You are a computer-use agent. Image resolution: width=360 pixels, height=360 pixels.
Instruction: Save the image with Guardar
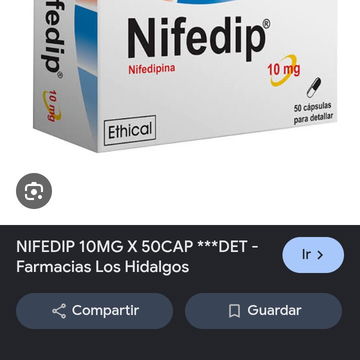tap(264, 311)
